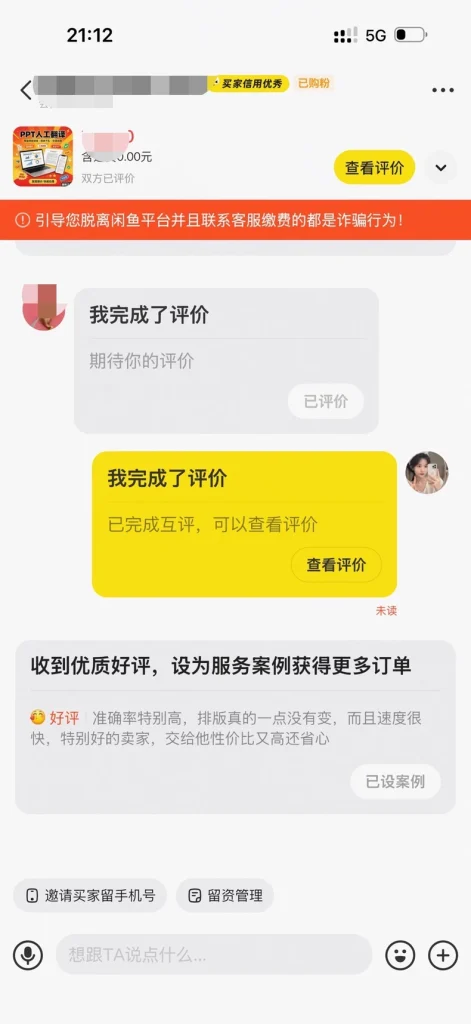Tap 查看评价 inside the yellow message bubble
471x1024 pixels.
(336, 565)
